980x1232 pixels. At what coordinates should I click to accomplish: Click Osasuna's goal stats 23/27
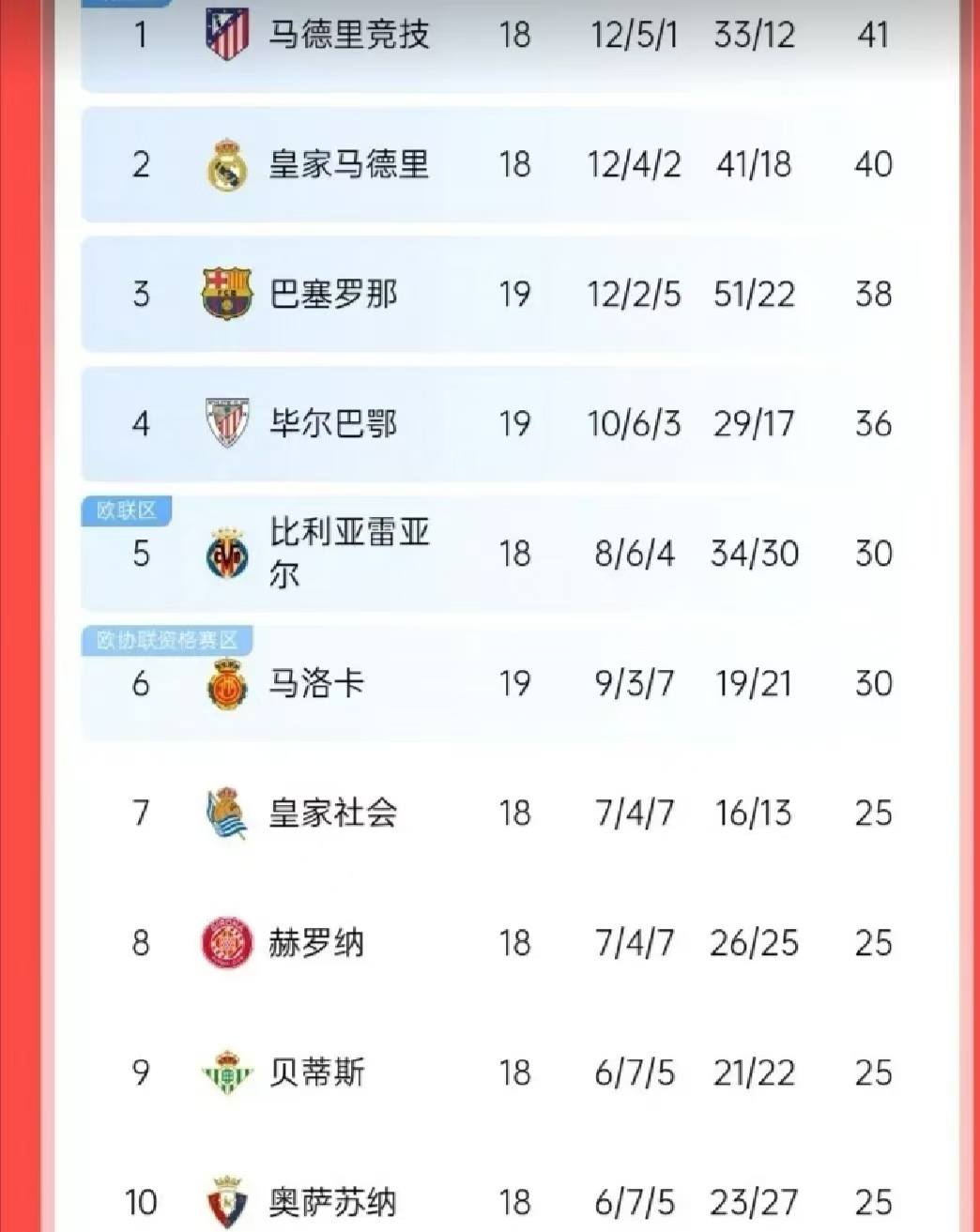click(756, 1202)
